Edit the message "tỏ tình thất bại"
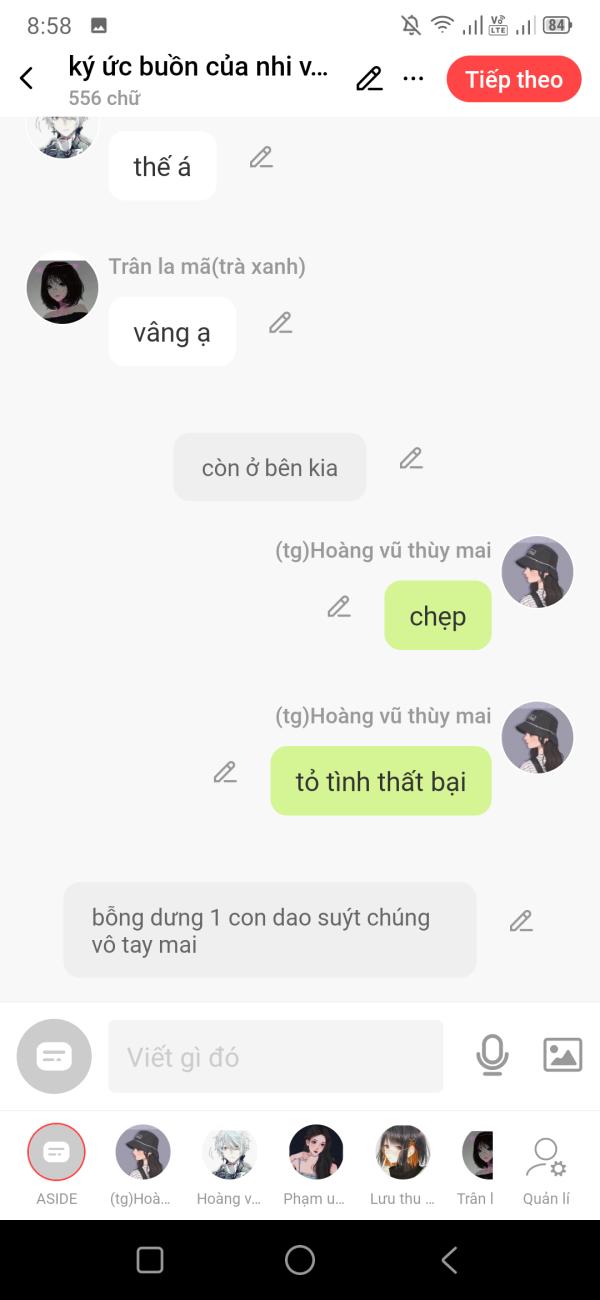The height and width of the screenshot is (1300, 600). pos(225,771)
